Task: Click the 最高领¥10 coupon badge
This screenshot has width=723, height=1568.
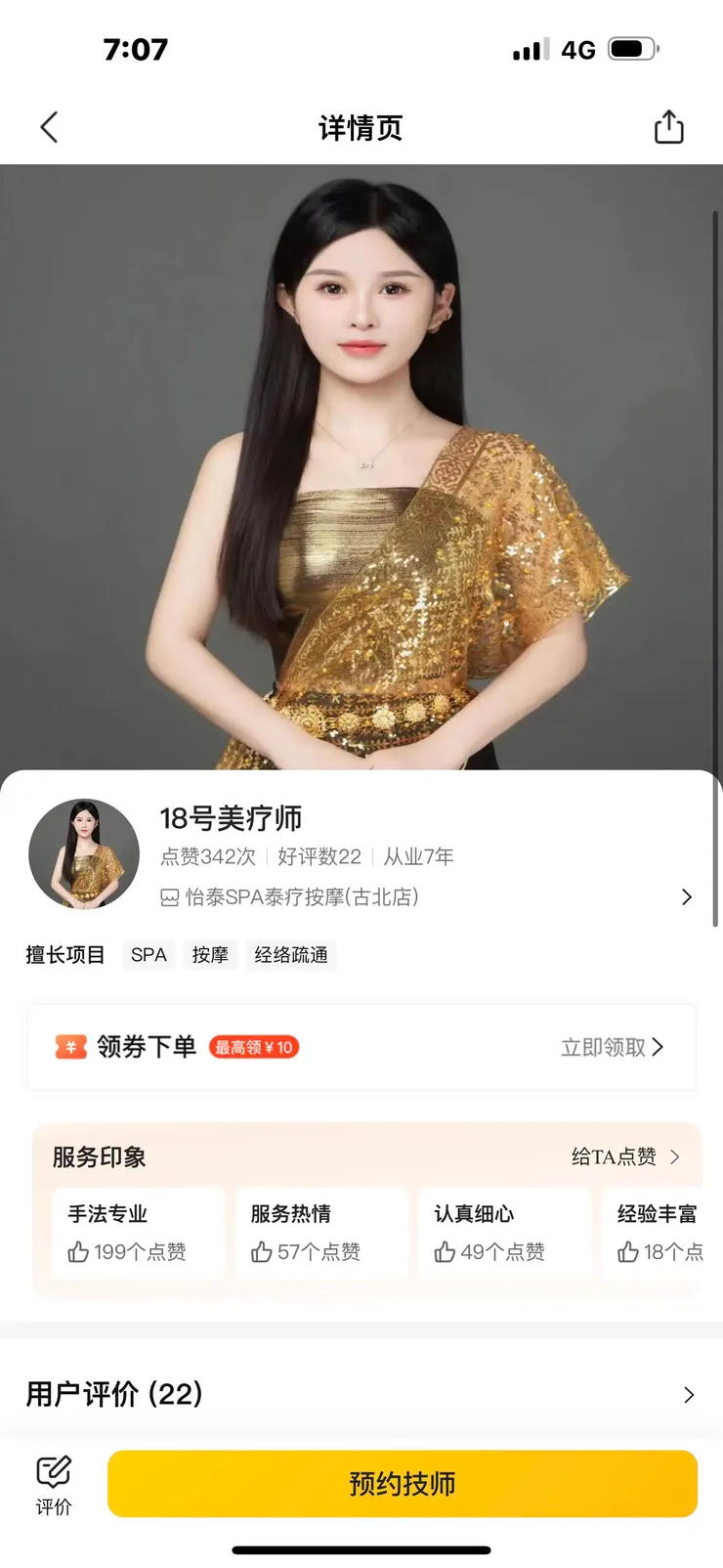Action: [x=254, y=1047]
